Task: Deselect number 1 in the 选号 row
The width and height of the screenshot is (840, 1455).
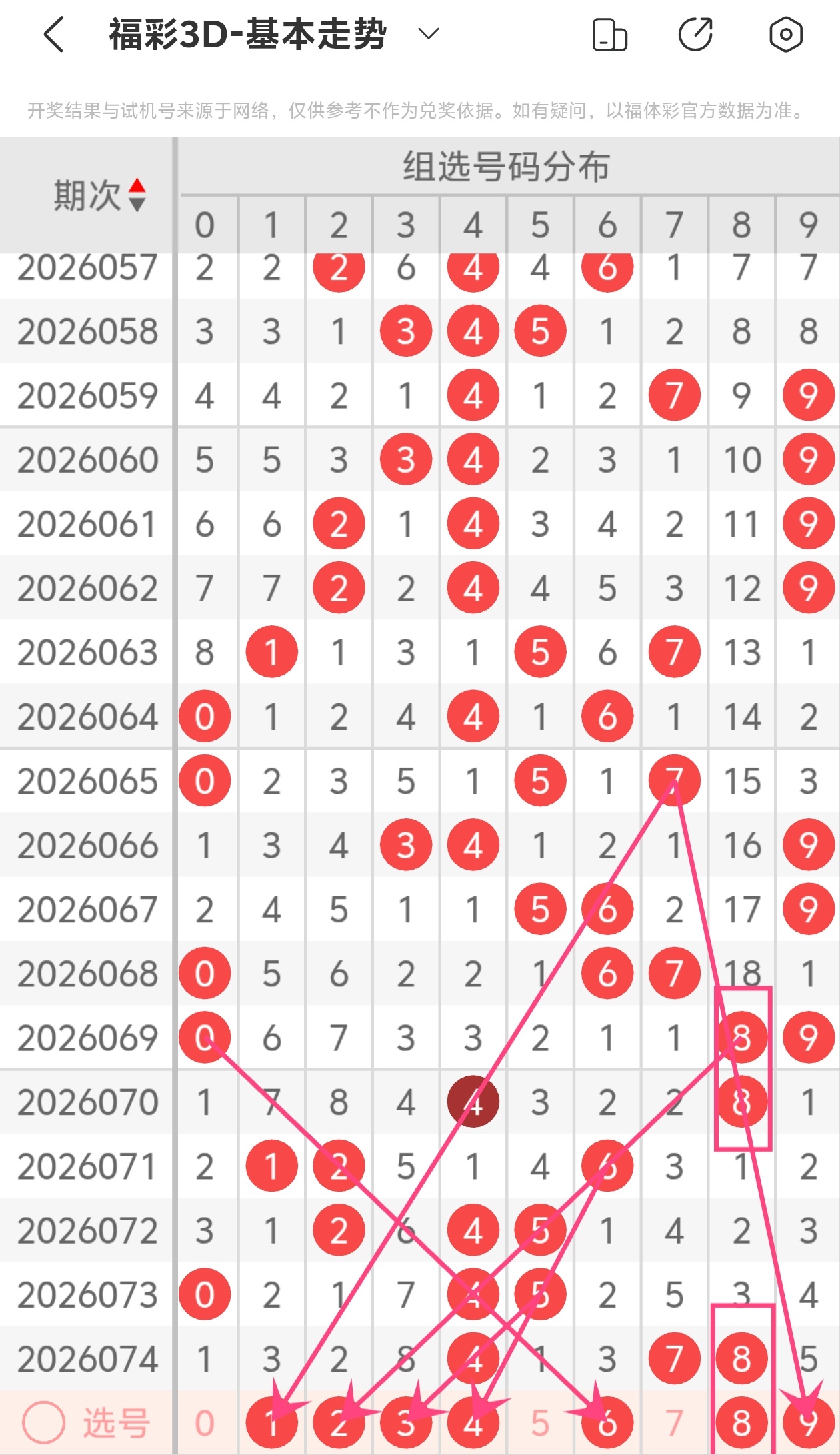Action: pos(271,1423)
